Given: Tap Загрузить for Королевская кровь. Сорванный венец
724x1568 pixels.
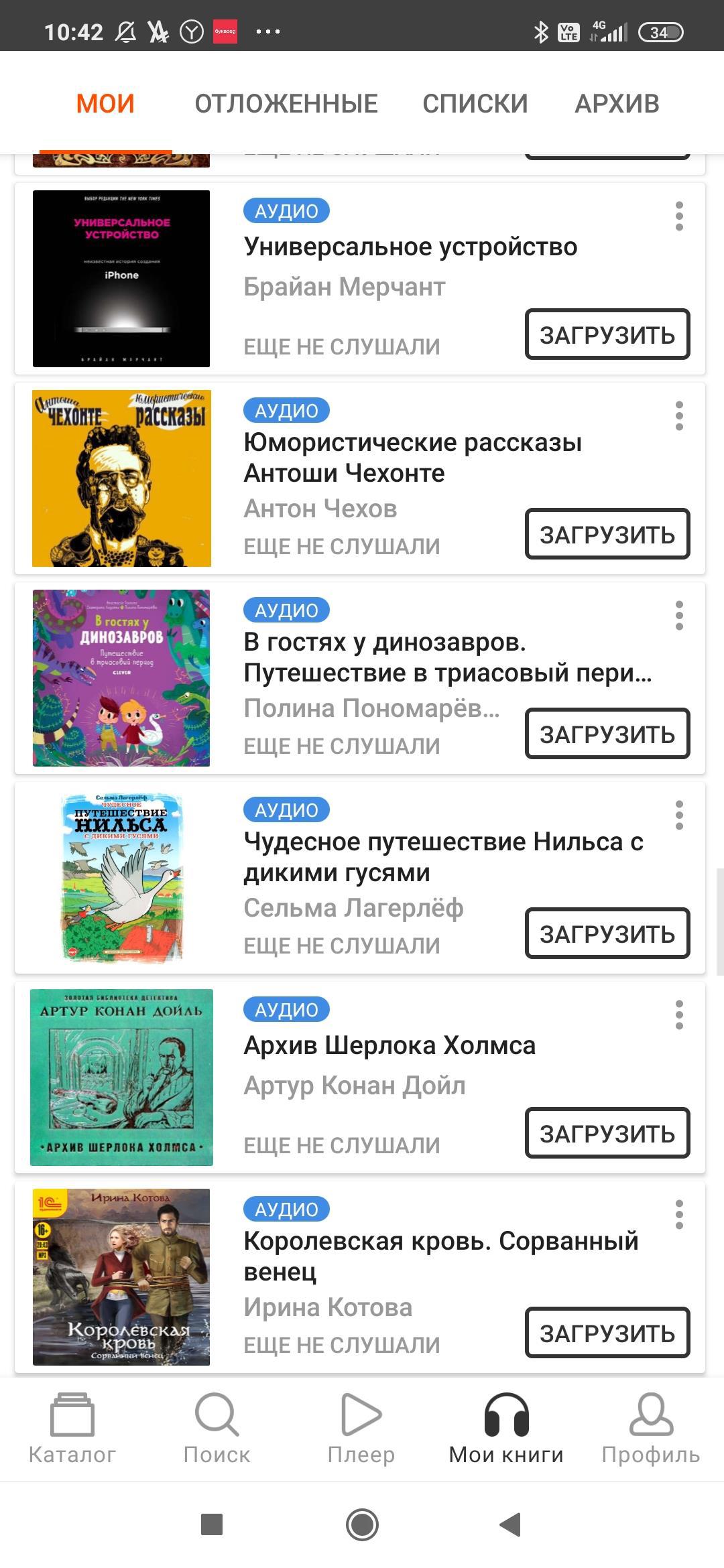Looking at the screenshot, I should pos(607,1333).
